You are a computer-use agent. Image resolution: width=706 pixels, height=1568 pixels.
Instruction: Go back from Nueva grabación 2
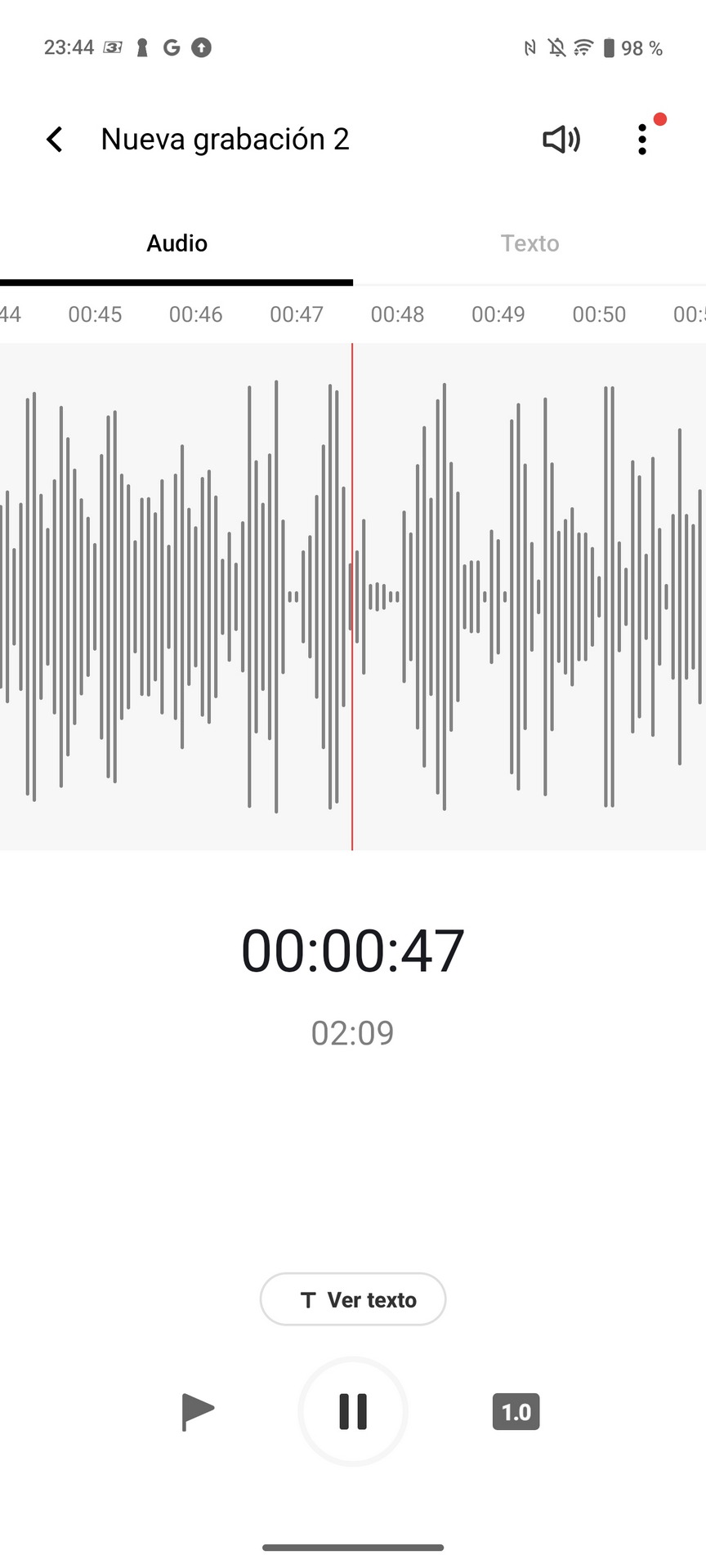tap(55, 140)
